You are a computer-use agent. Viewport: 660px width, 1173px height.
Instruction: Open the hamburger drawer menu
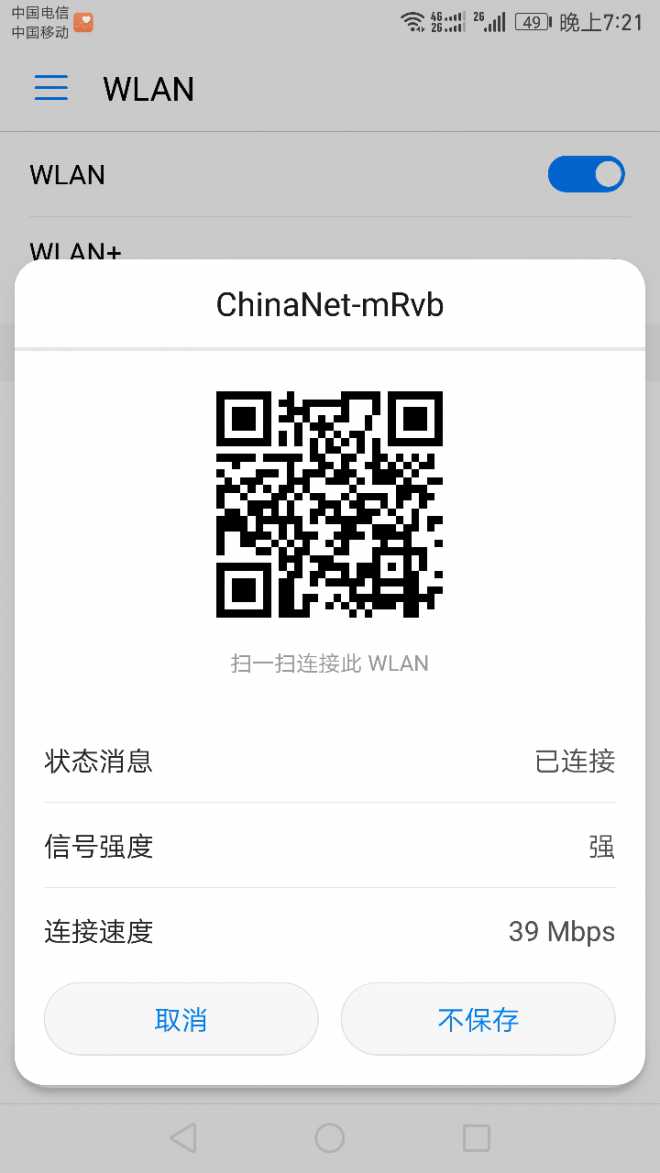tap(51, 88)
